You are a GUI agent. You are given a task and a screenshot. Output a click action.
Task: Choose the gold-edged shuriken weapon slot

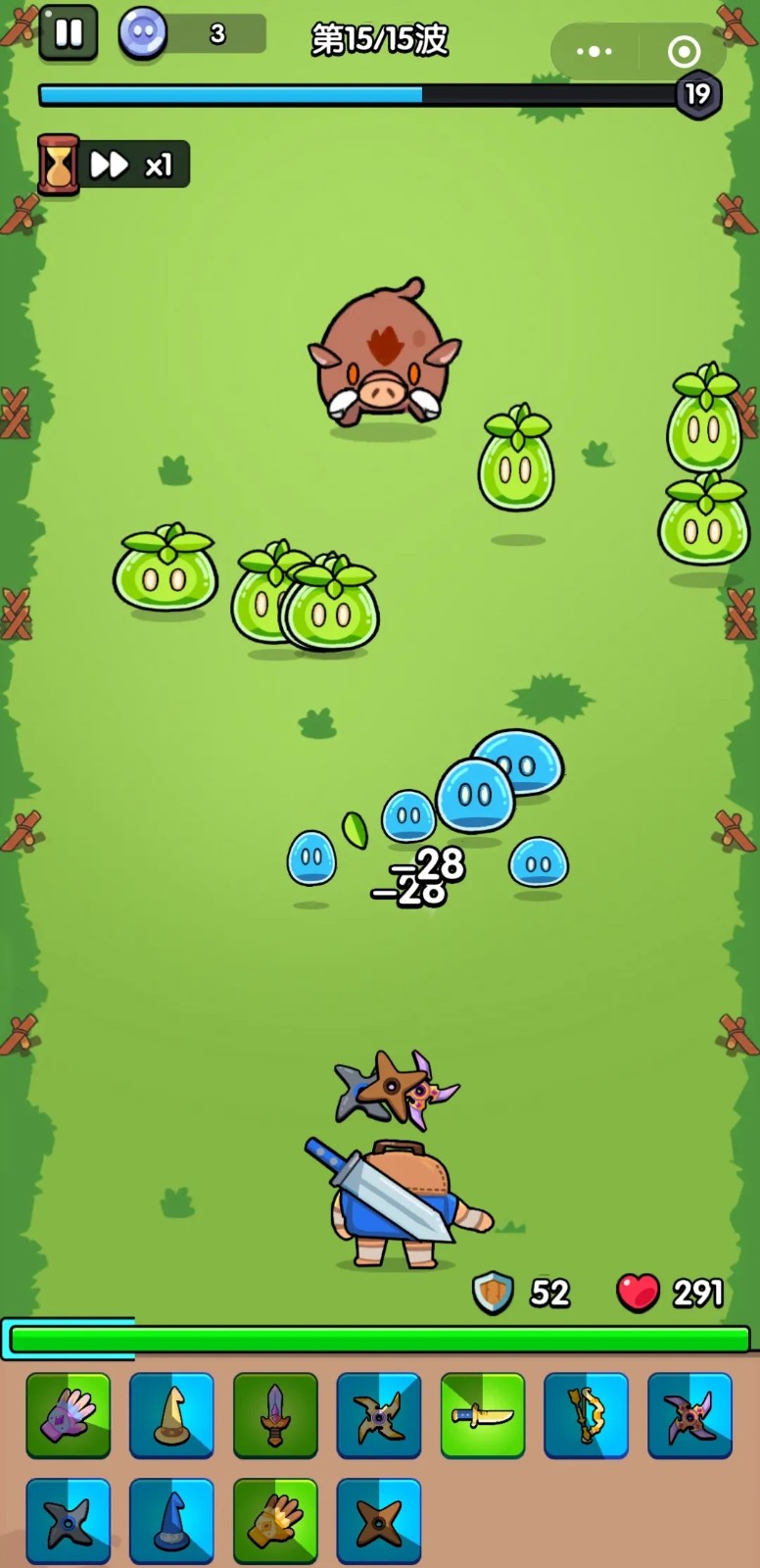pos(379,1415)
